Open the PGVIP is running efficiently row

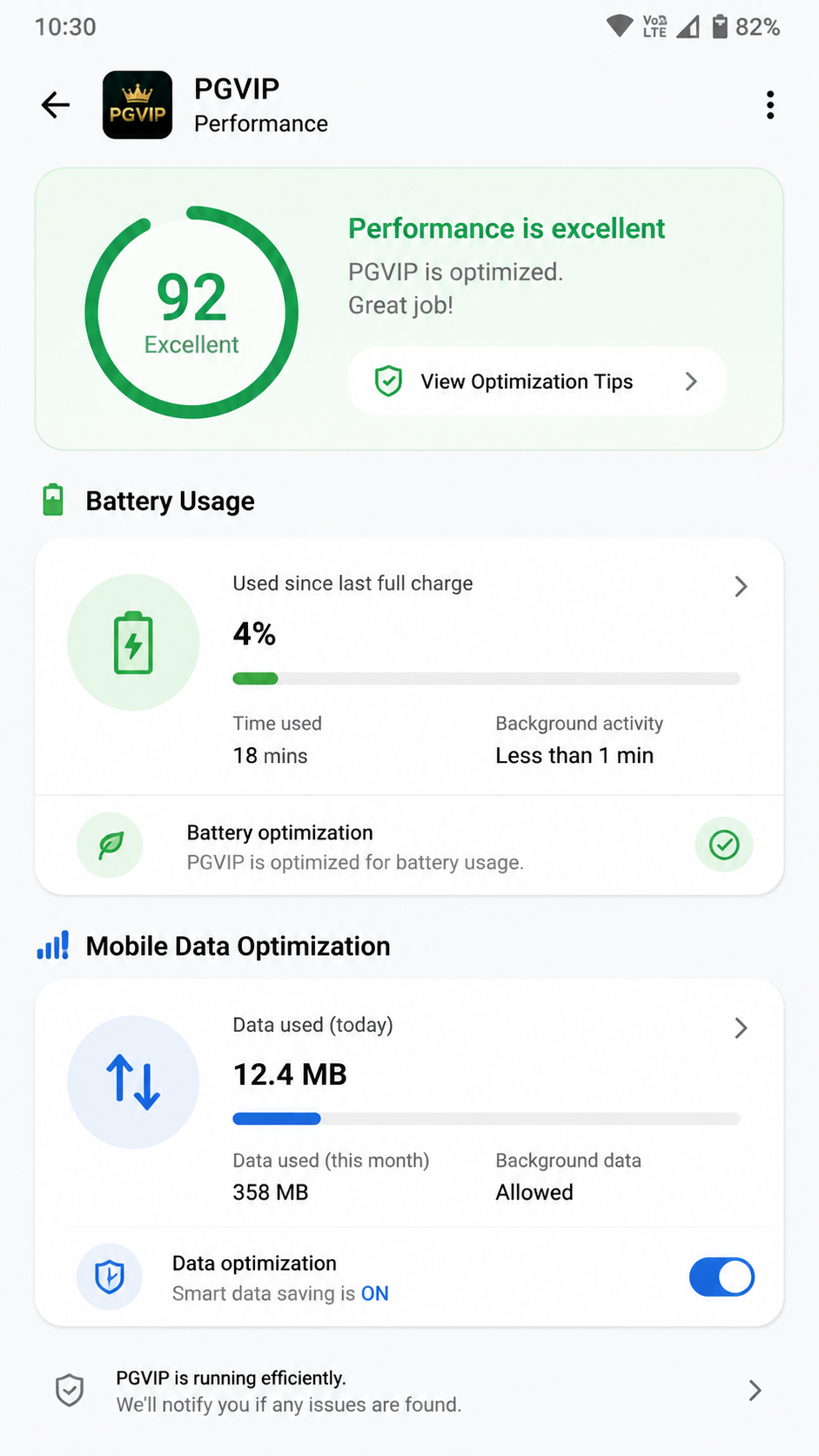click(409, 1391)
